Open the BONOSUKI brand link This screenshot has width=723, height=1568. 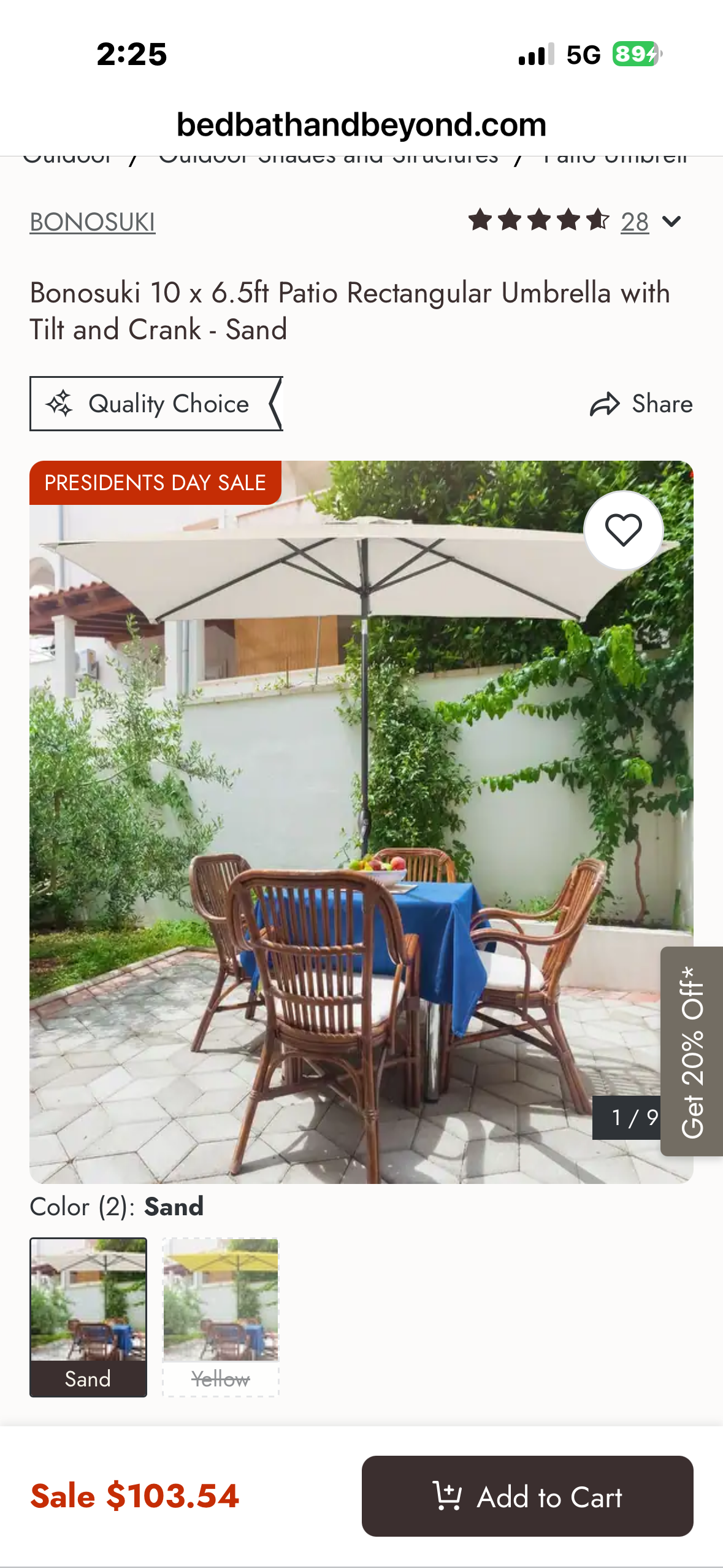coord(93,222)
